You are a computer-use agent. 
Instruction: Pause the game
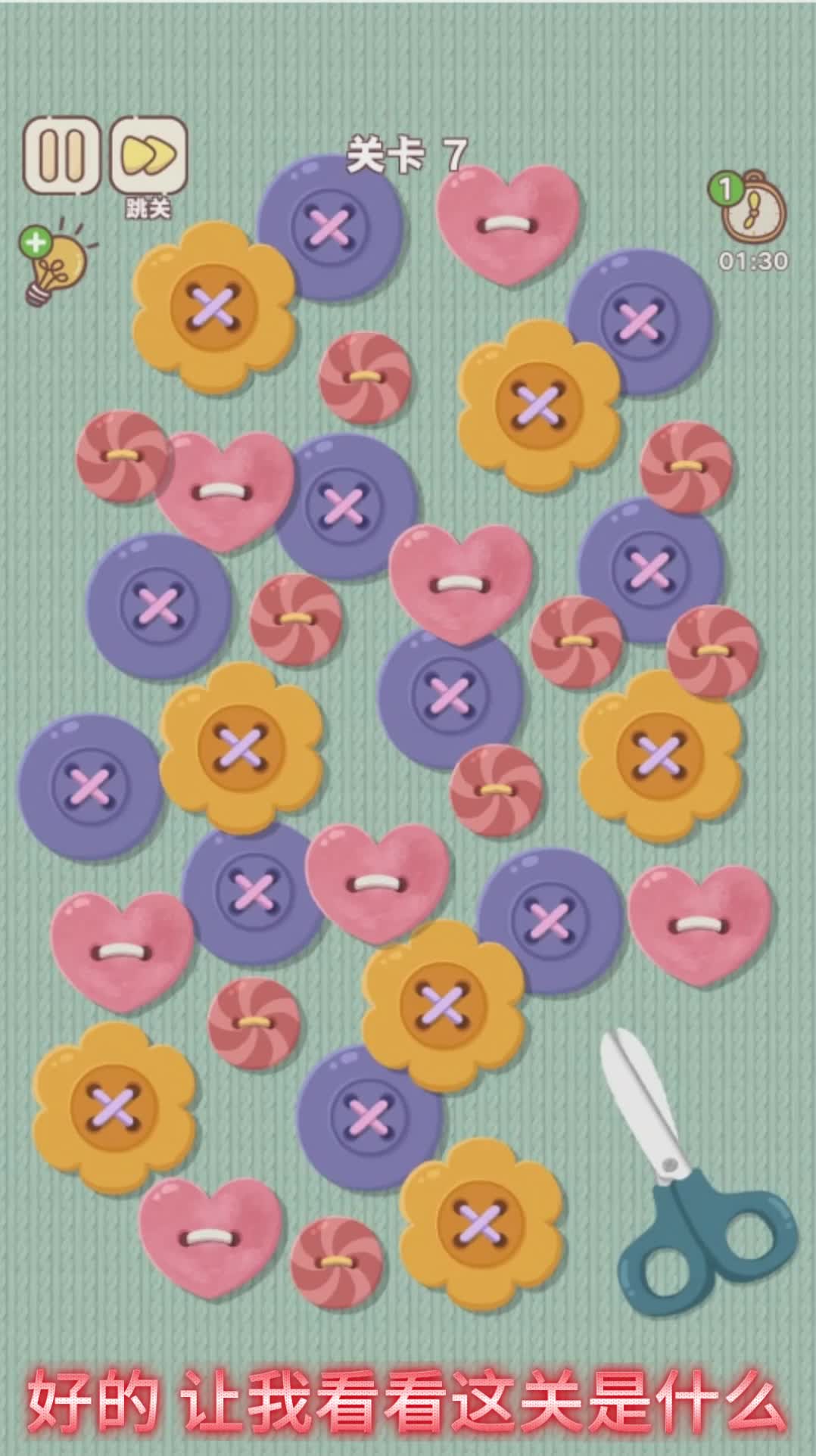pos(61,156)
